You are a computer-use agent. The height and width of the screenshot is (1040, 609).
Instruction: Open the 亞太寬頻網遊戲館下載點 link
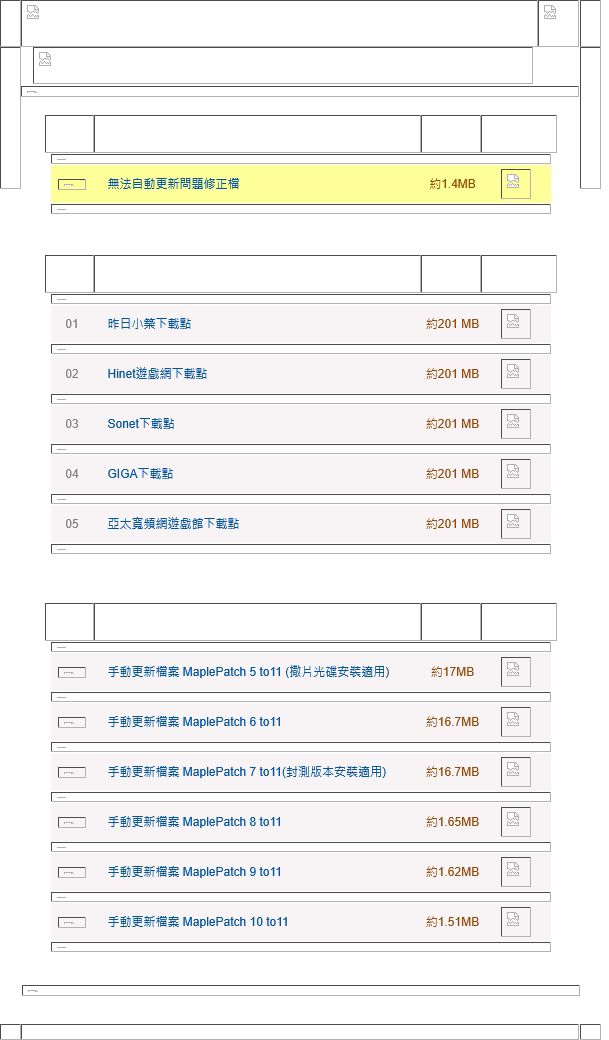pos(173,524)
